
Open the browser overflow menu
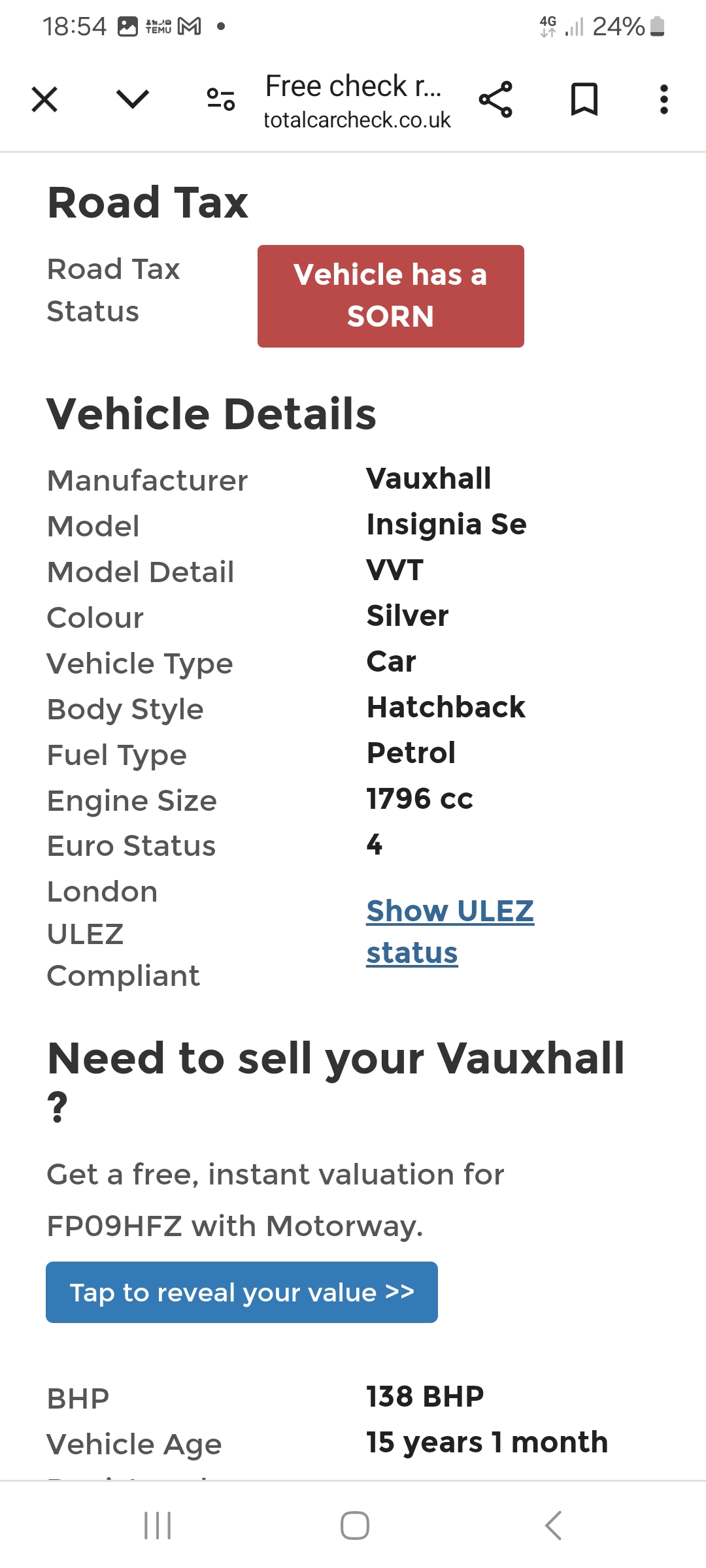pos(664,100)
